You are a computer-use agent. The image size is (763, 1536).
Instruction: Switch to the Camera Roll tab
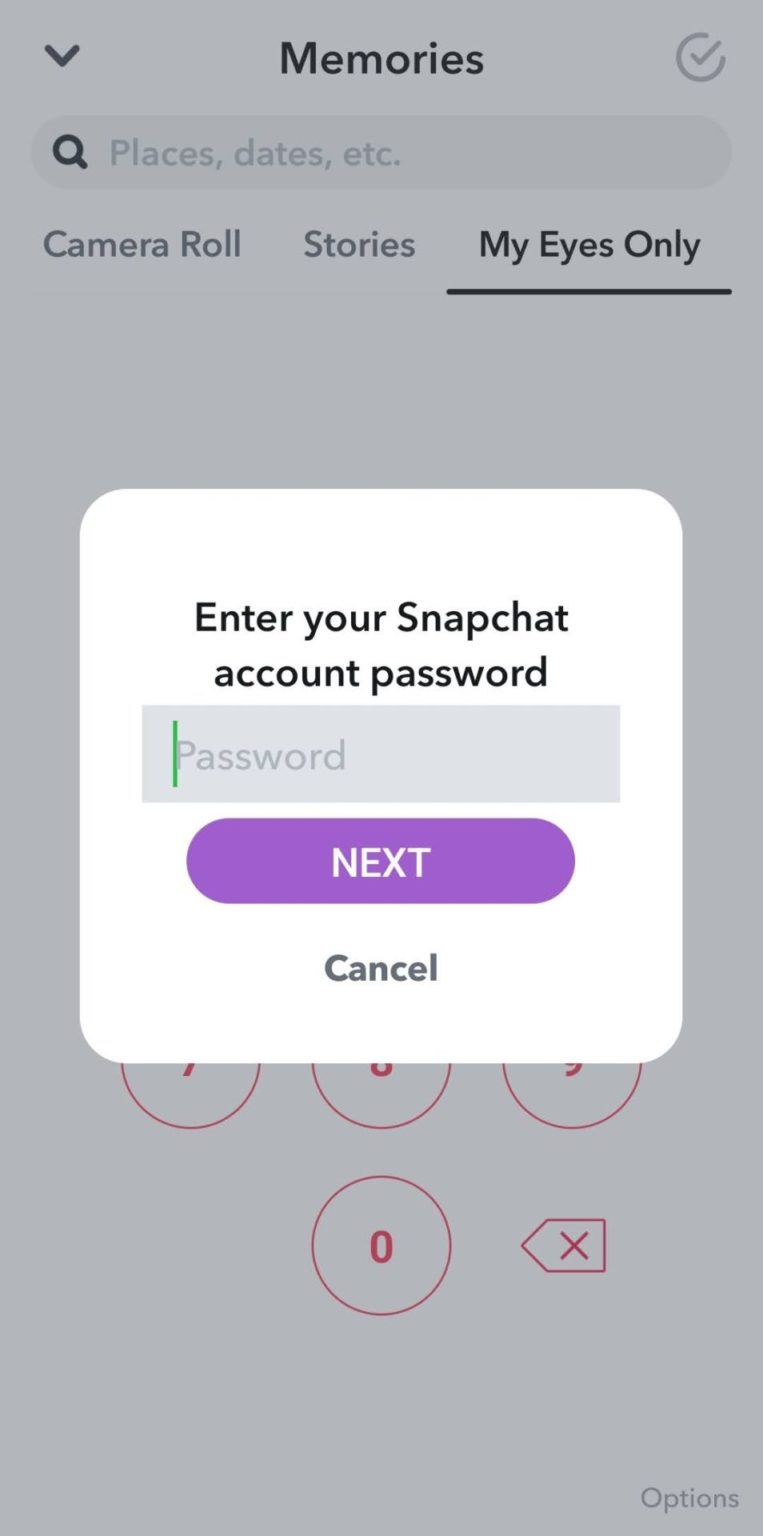point(142,245)
